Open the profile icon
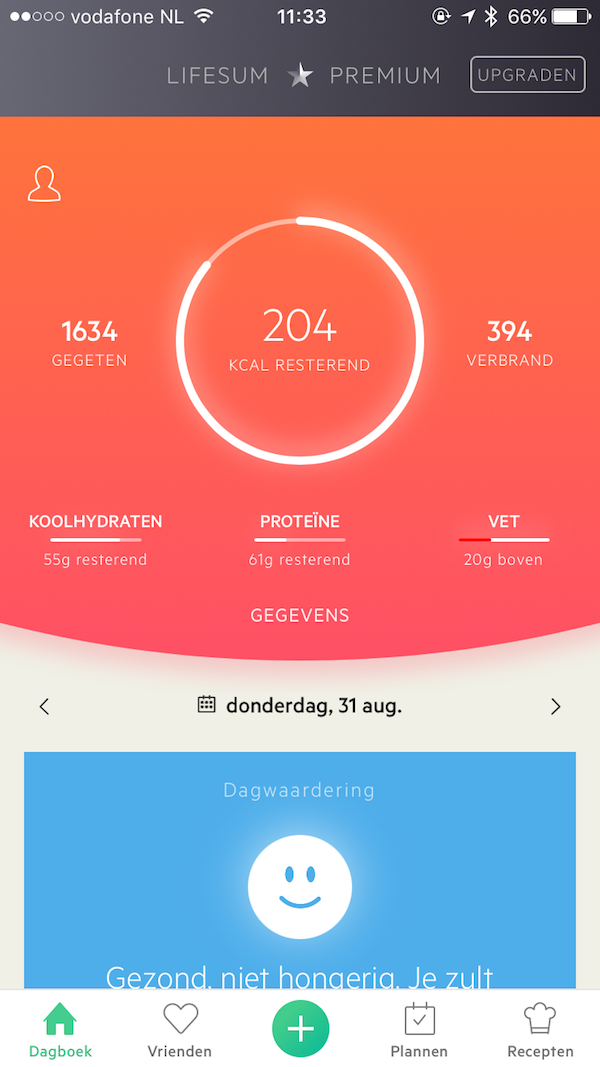 [44, 184]
